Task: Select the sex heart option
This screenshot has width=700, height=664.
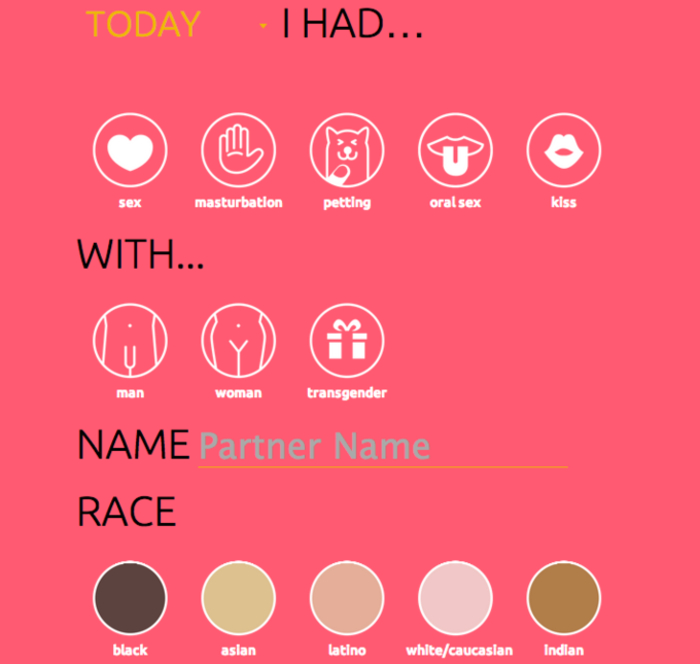Action: [130, 151]
